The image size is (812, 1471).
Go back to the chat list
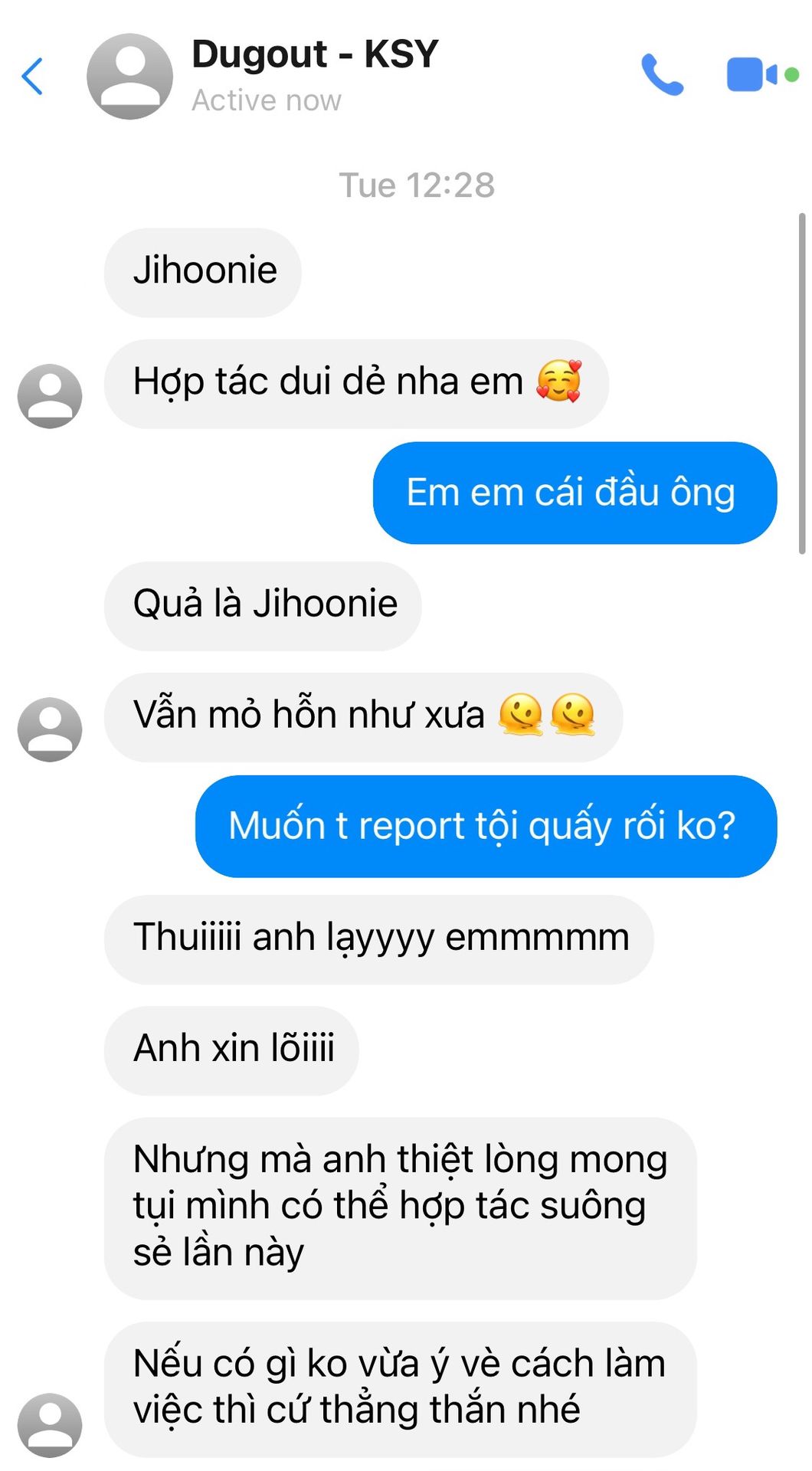click(x=32, y=76)
